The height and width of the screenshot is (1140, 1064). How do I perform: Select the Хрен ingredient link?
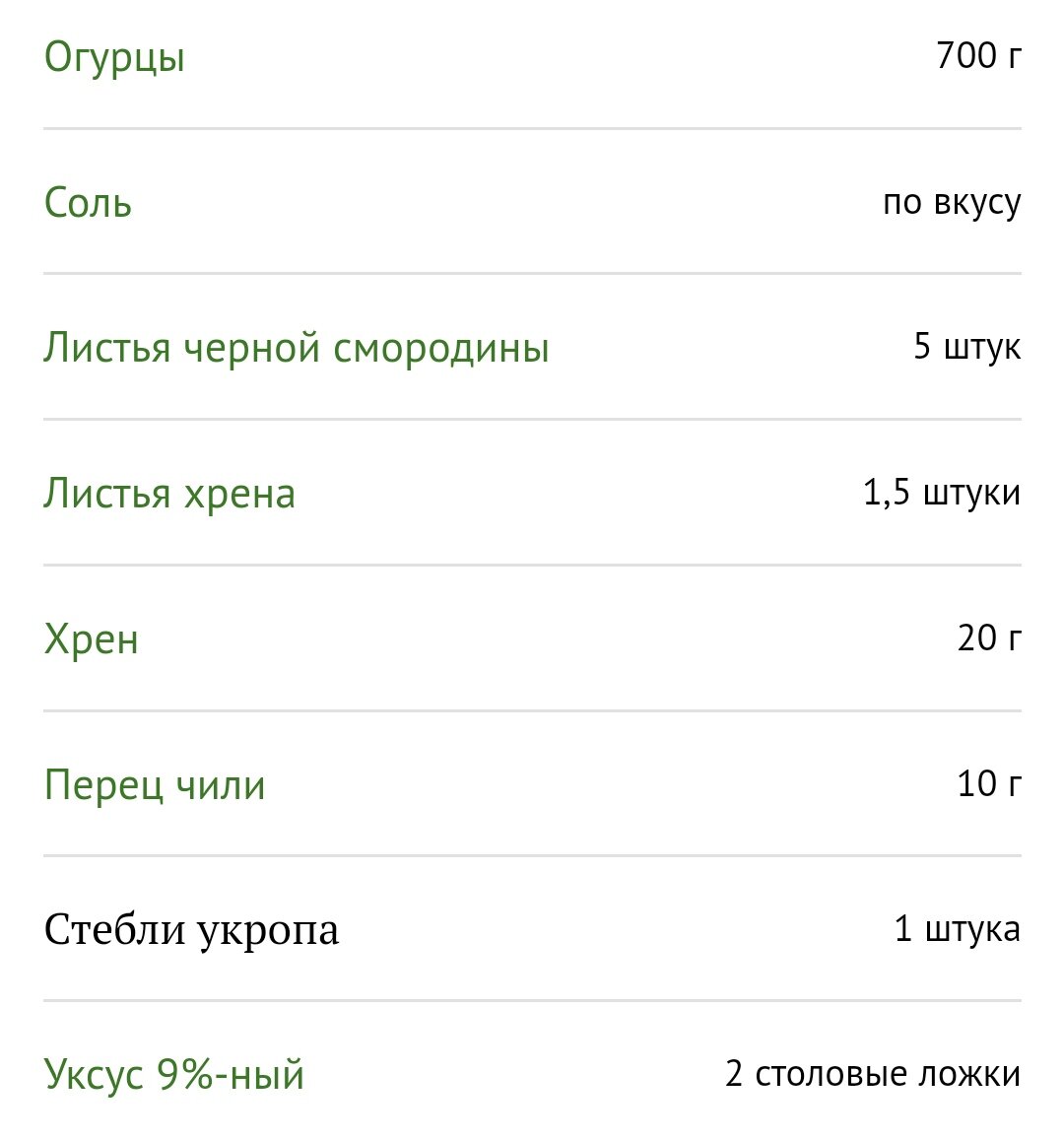coord(91,639)
